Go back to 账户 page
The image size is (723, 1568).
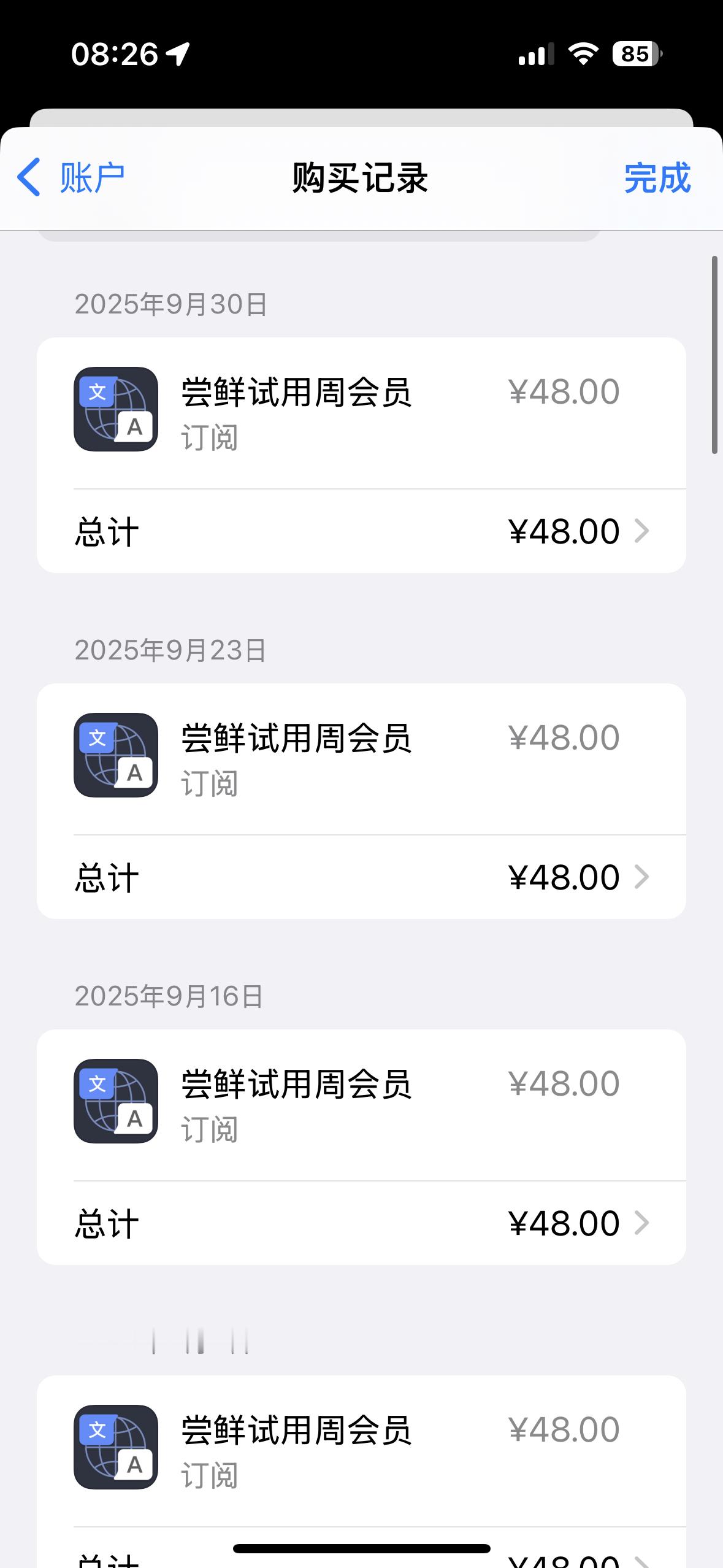(71, 178)
